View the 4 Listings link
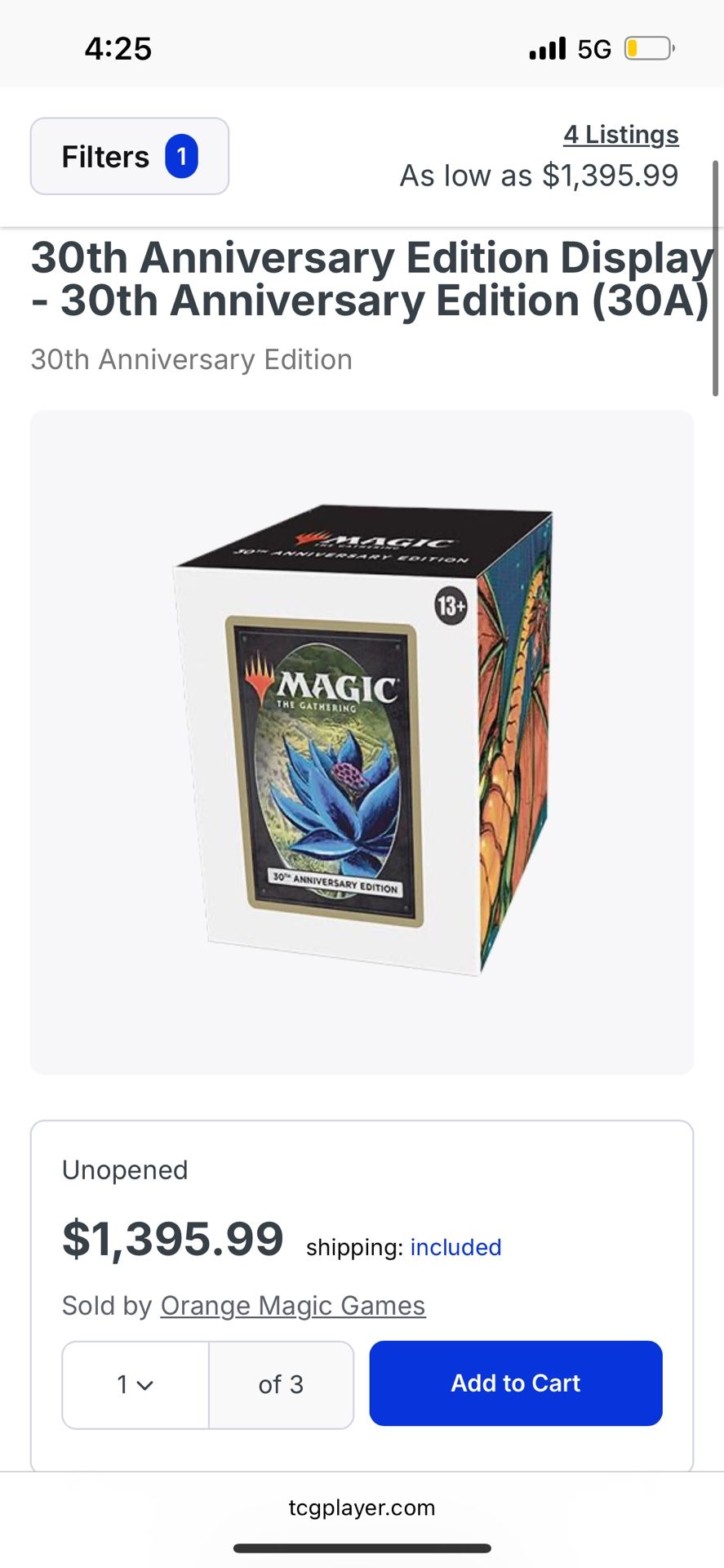The width and height of the screenshot is (724, 1568). pyautogui.click(x=620, y=135)
